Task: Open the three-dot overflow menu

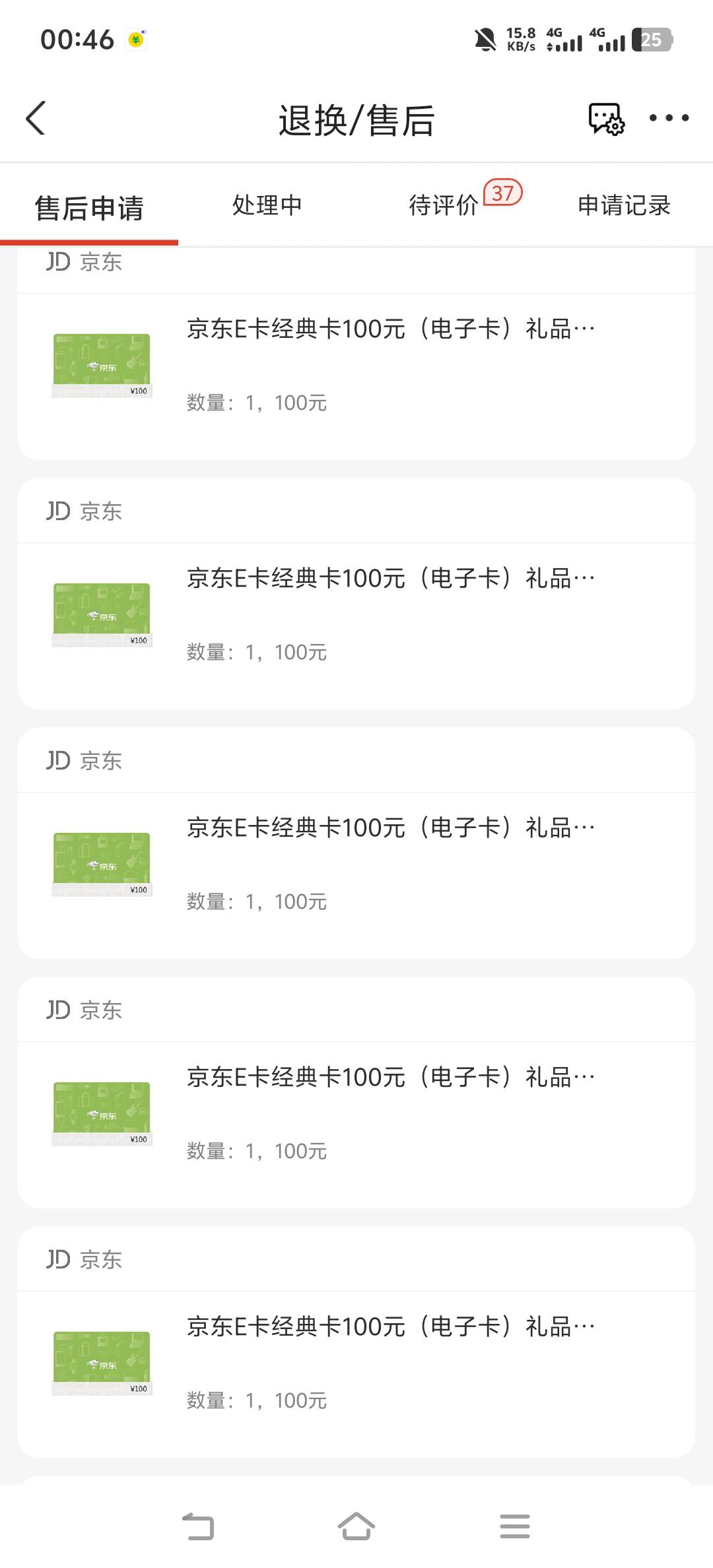Action: click(668, 118)
